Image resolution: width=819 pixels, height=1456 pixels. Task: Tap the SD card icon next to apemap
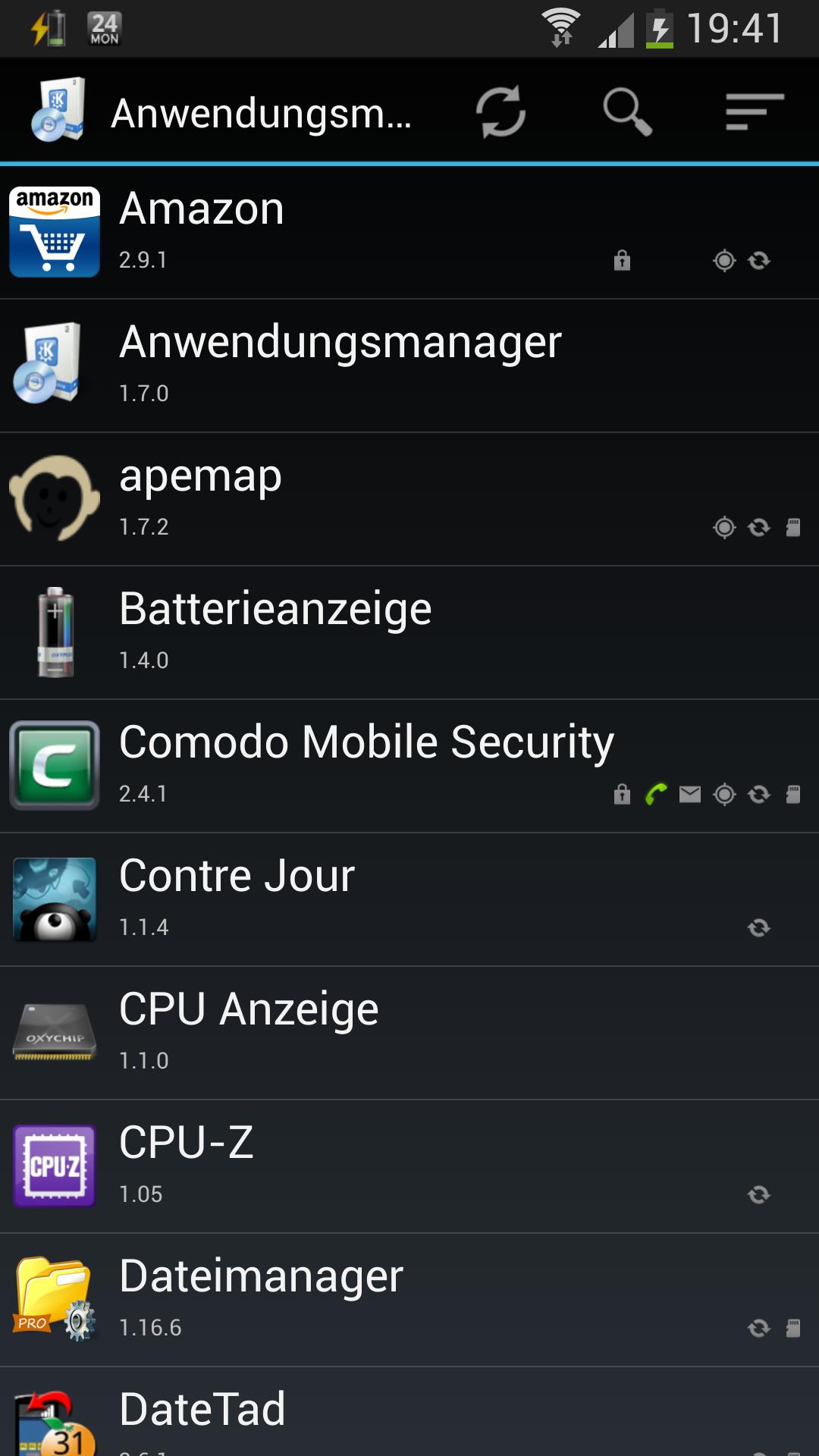[793, 525]
